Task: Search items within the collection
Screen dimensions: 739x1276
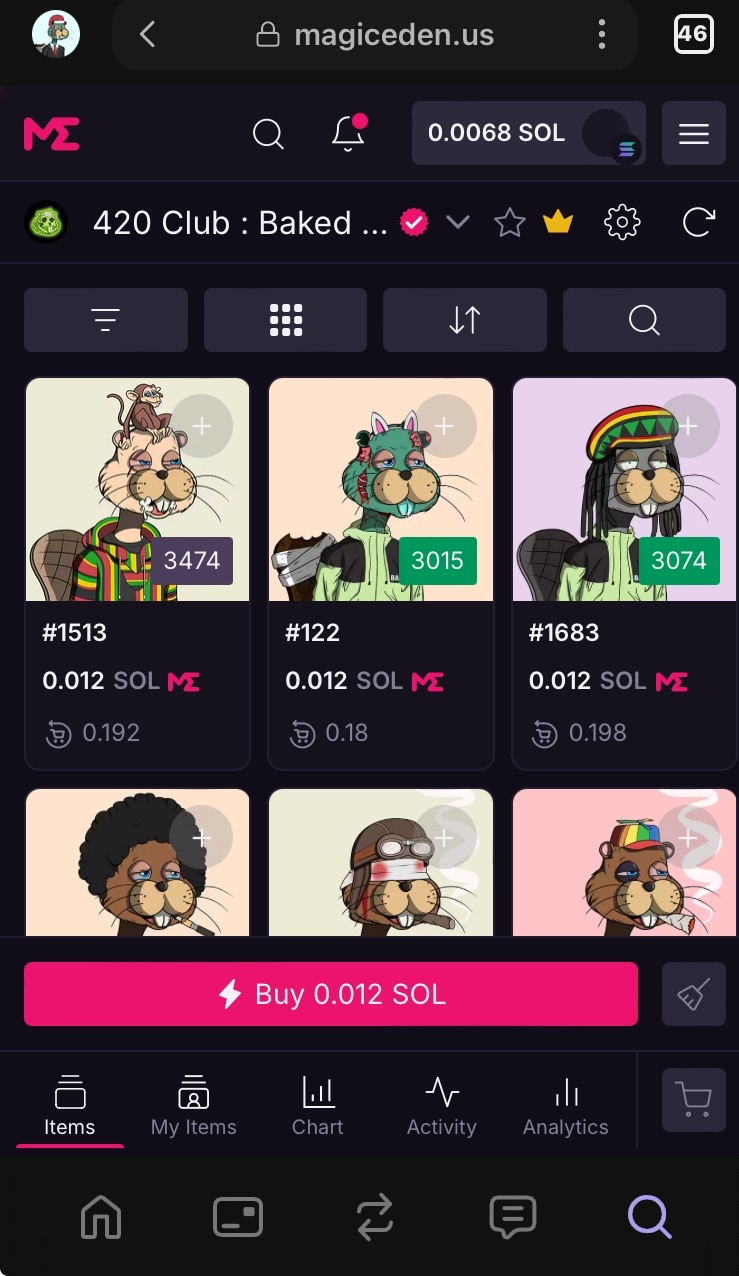Action: [644, 320]
